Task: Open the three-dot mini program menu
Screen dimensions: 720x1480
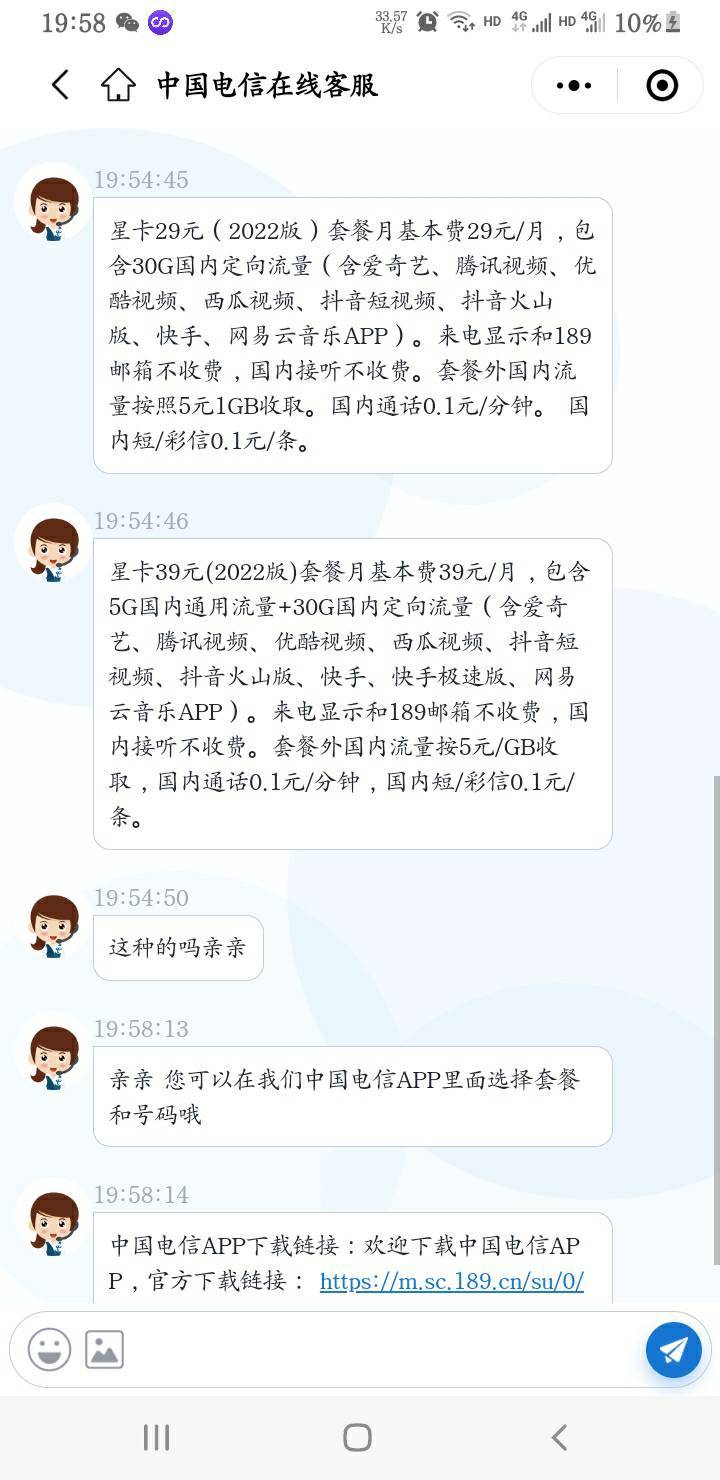Action: [573, 86]
